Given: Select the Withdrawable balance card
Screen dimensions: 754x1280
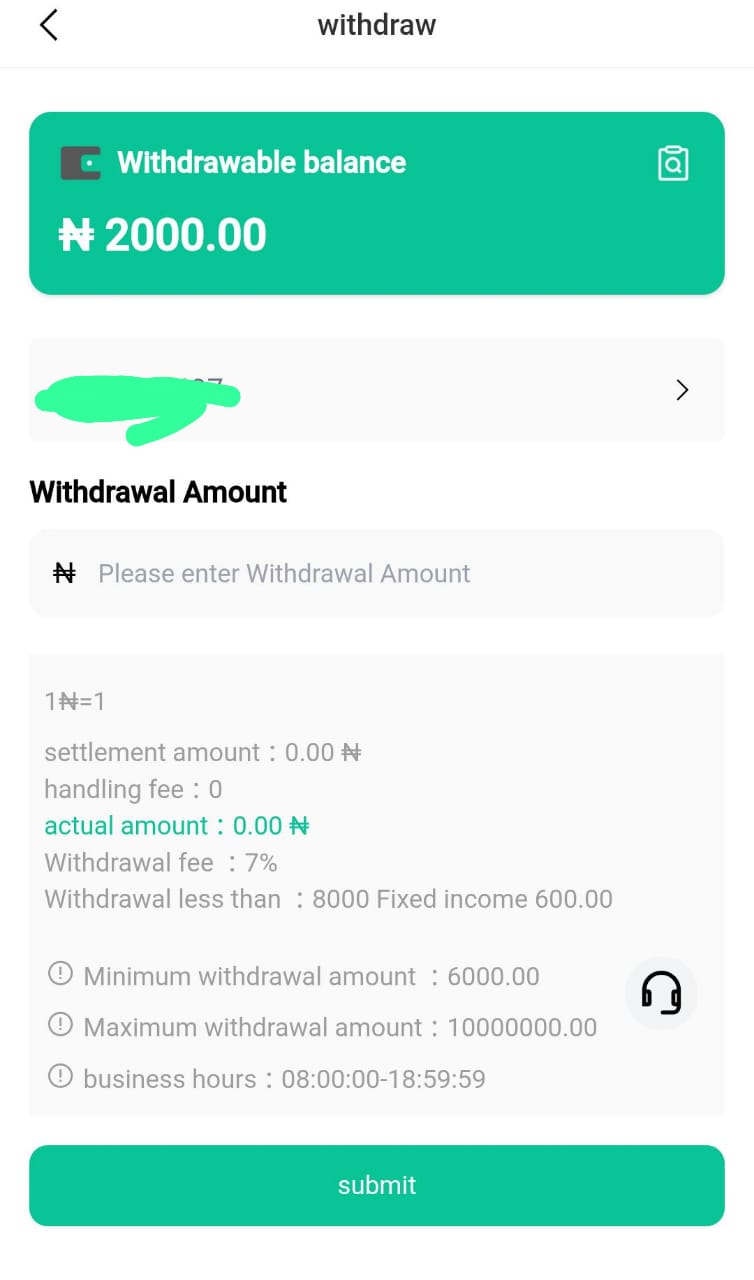Looking at the screenshot, I should 377,203.
